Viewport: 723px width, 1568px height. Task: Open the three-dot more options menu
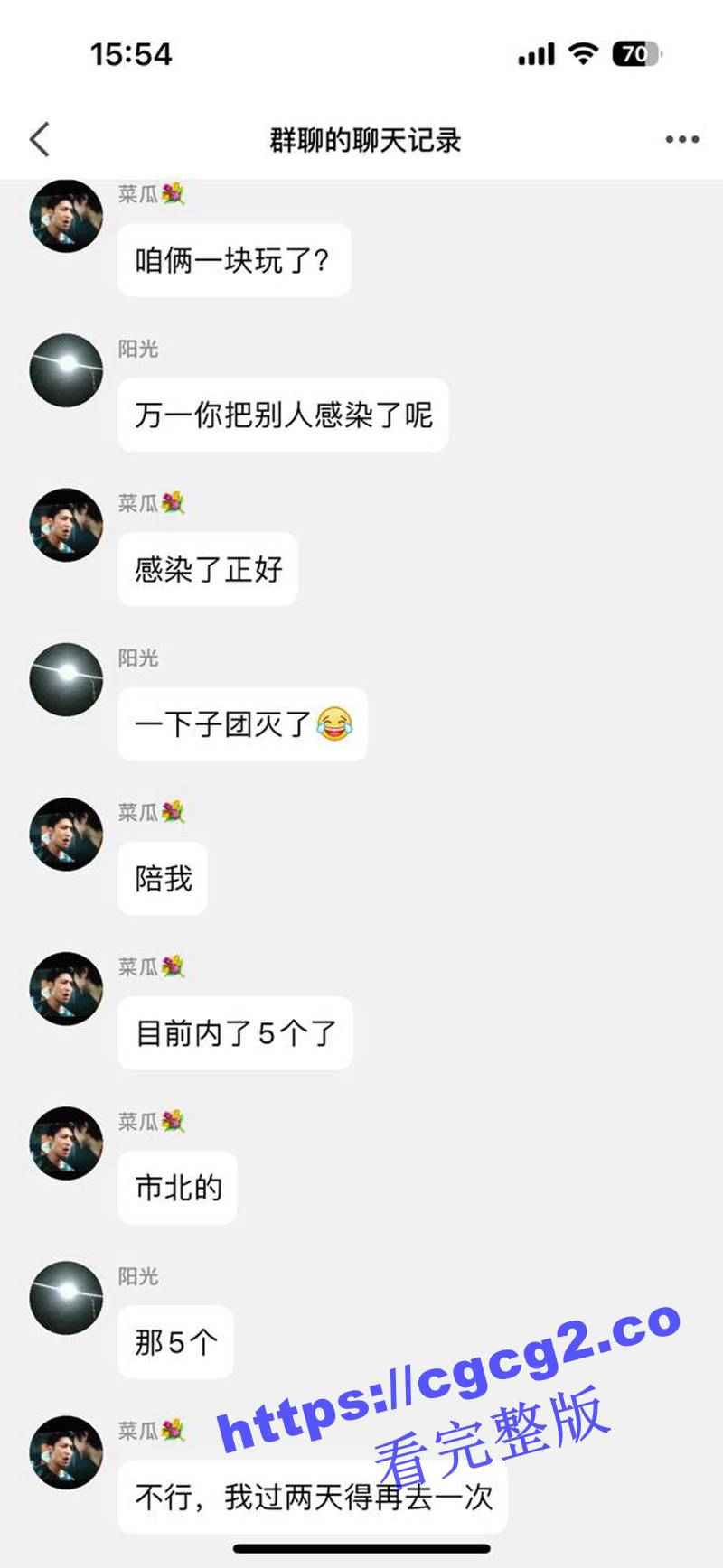click(x=681, y=140)
